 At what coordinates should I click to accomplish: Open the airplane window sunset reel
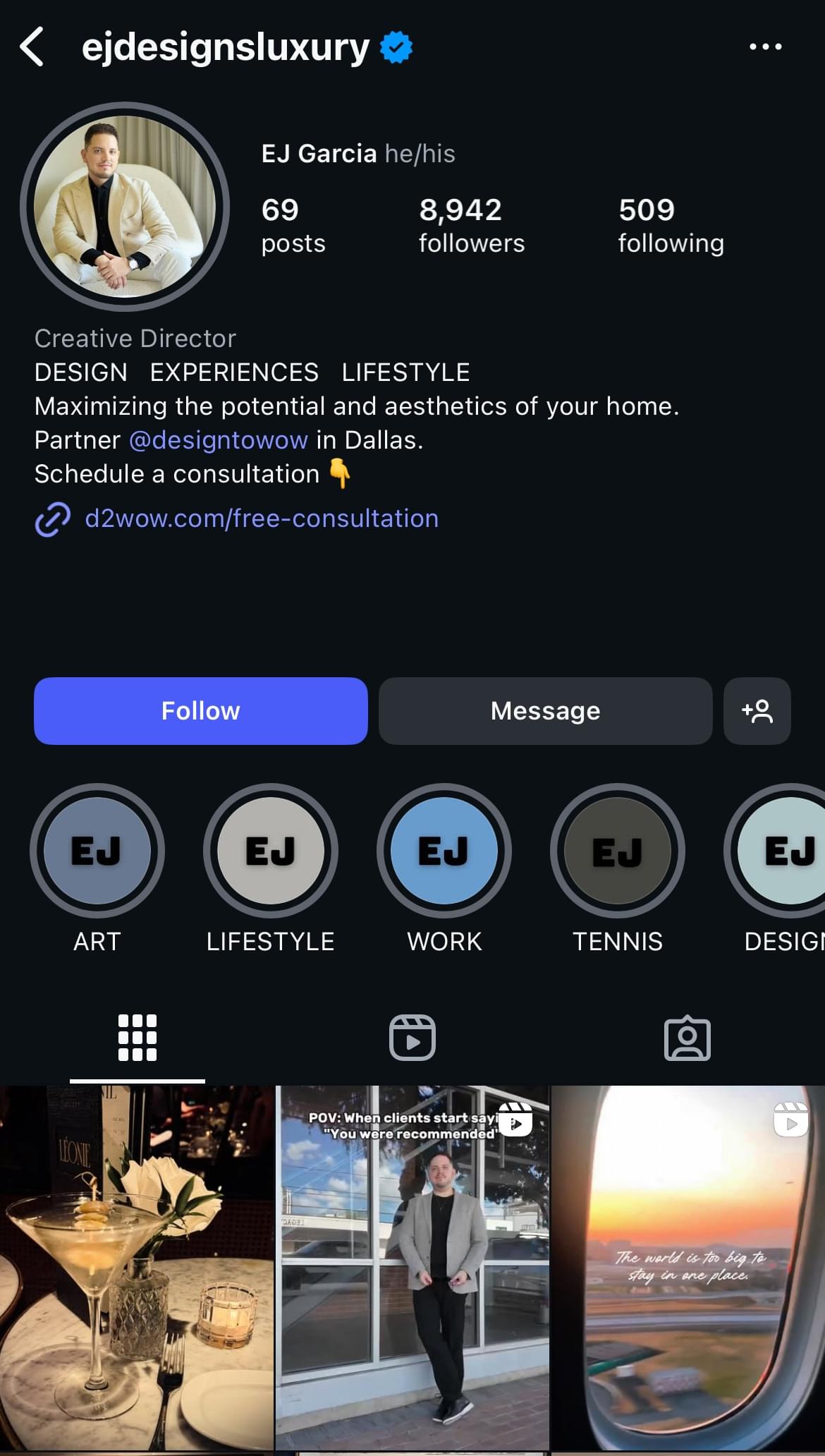[x=688, y=1270]
